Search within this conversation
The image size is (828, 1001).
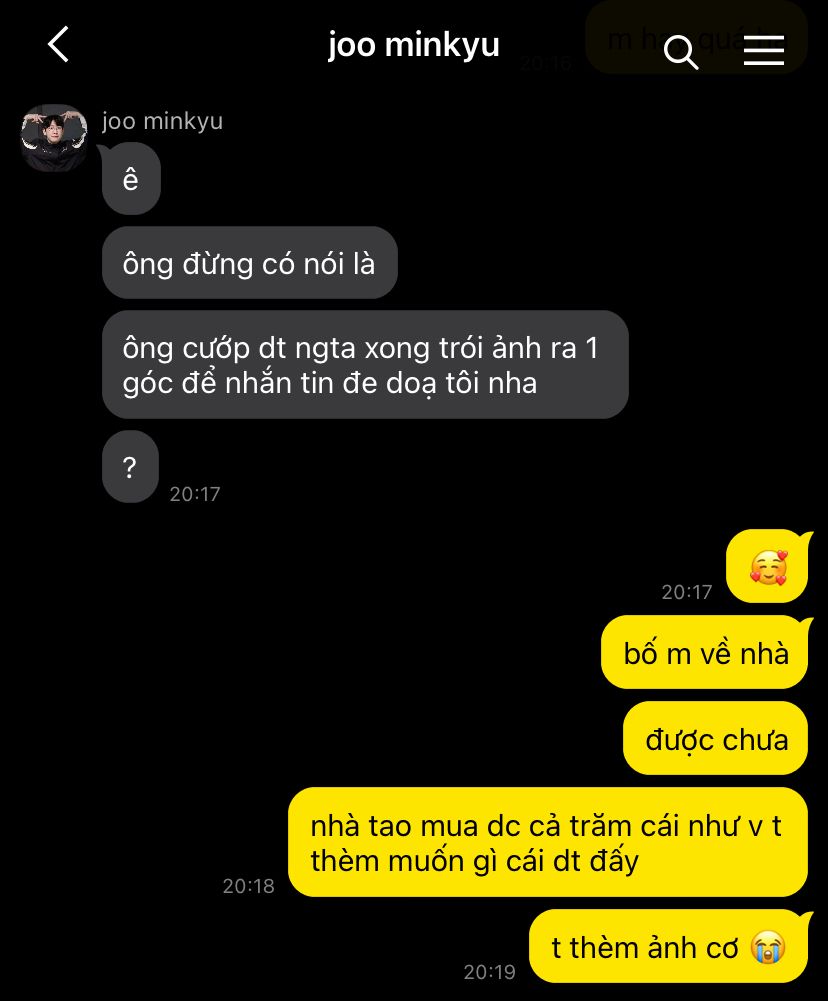click(x=681, y=52)
